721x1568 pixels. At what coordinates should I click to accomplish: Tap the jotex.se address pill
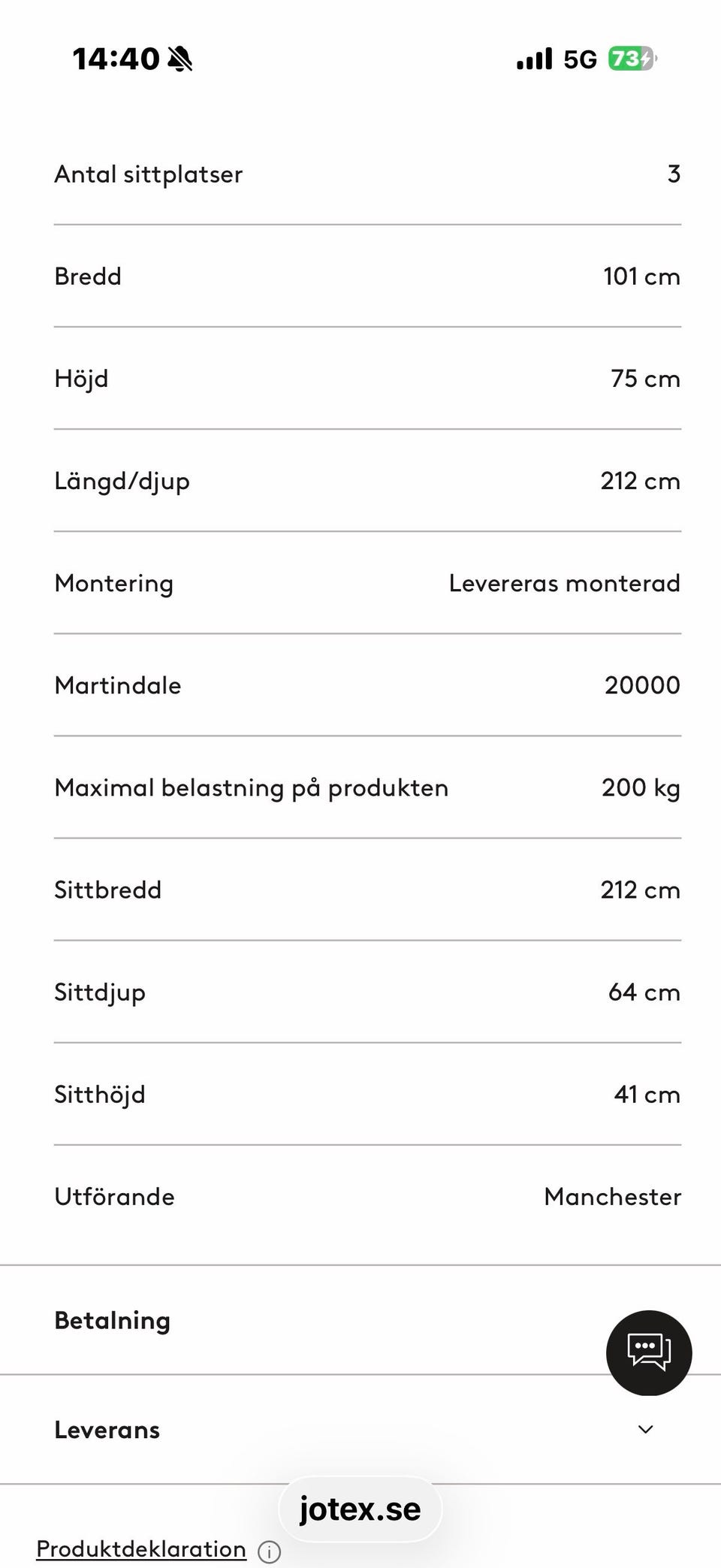coord(360,1509)
